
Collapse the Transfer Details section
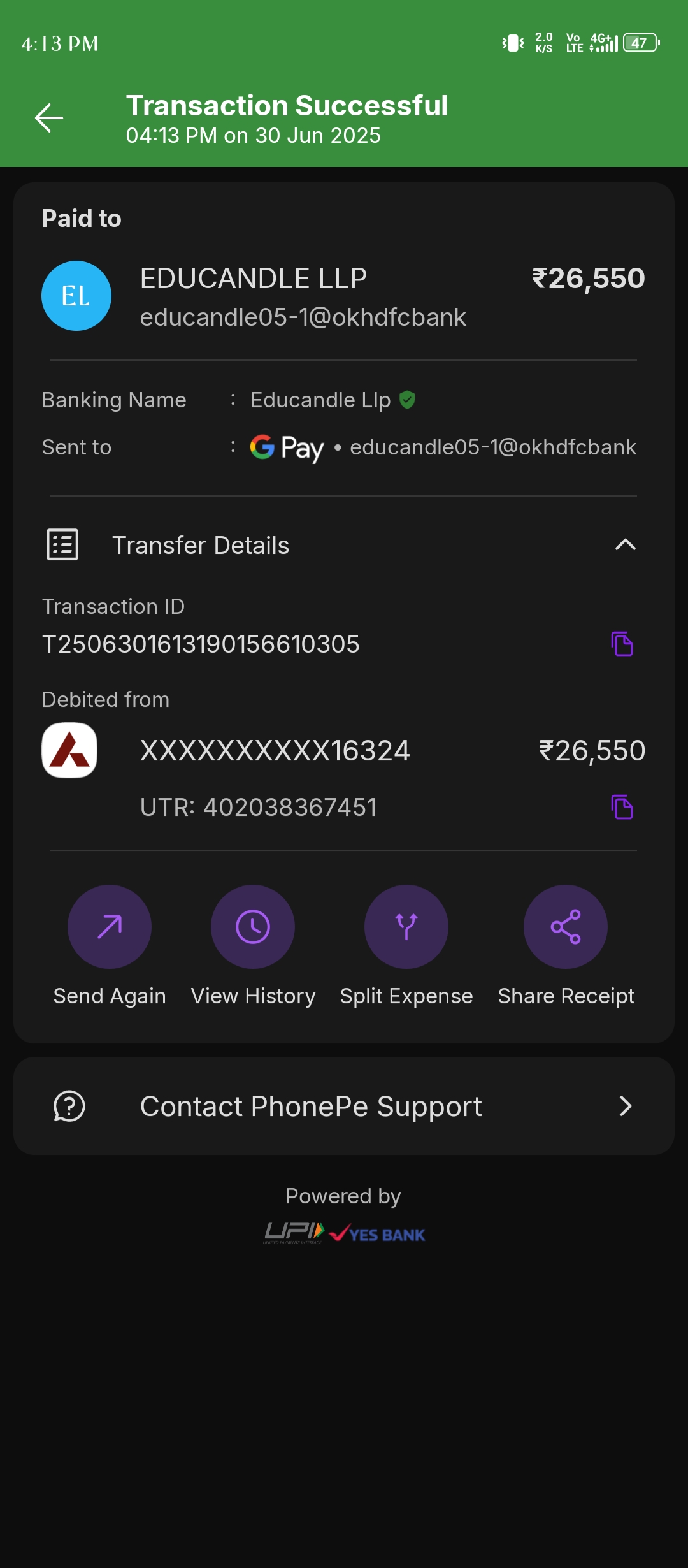(625, 545)
